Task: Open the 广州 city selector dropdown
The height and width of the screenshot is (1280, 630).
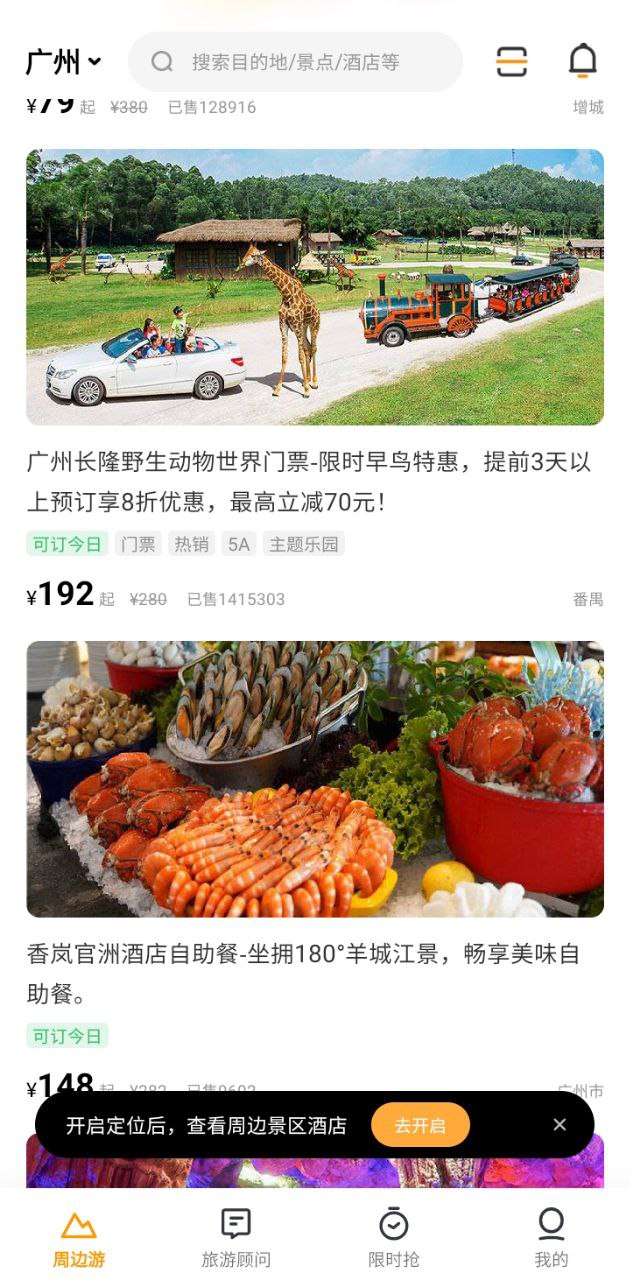Action: tap(63, 62)
